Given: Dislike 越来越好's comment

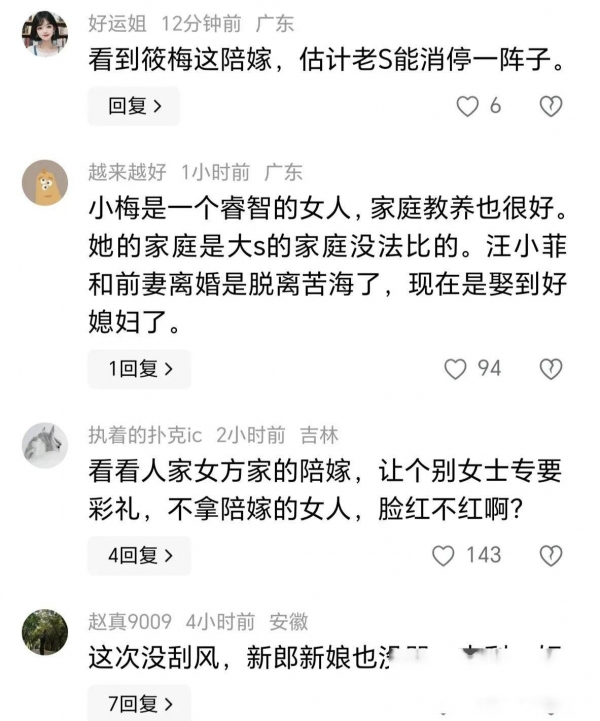Looking at the screenshot, I should [550, 369].
